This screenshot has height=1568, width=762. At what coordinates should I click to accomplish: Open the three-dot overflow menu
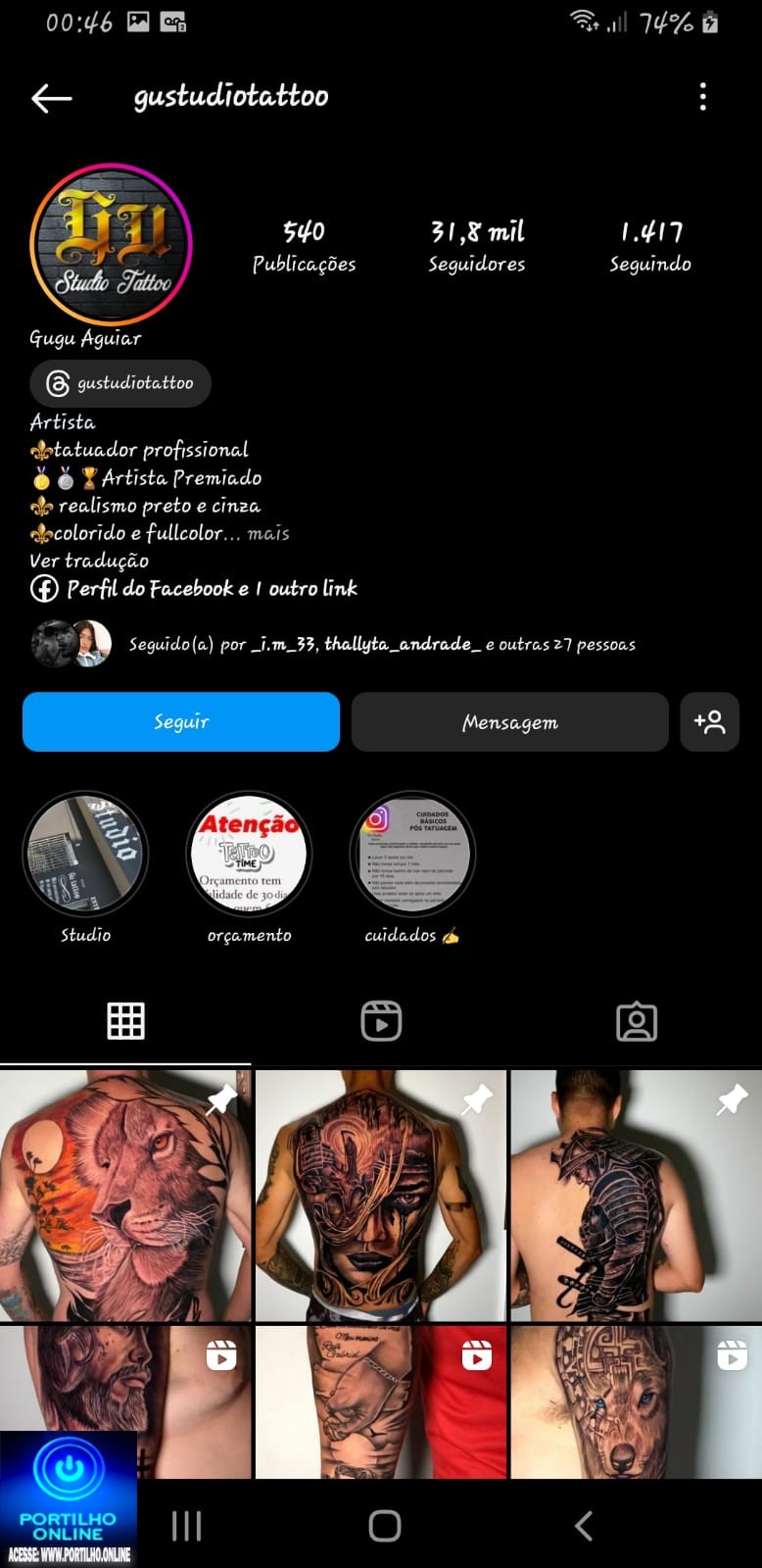[x=702, y=97]
